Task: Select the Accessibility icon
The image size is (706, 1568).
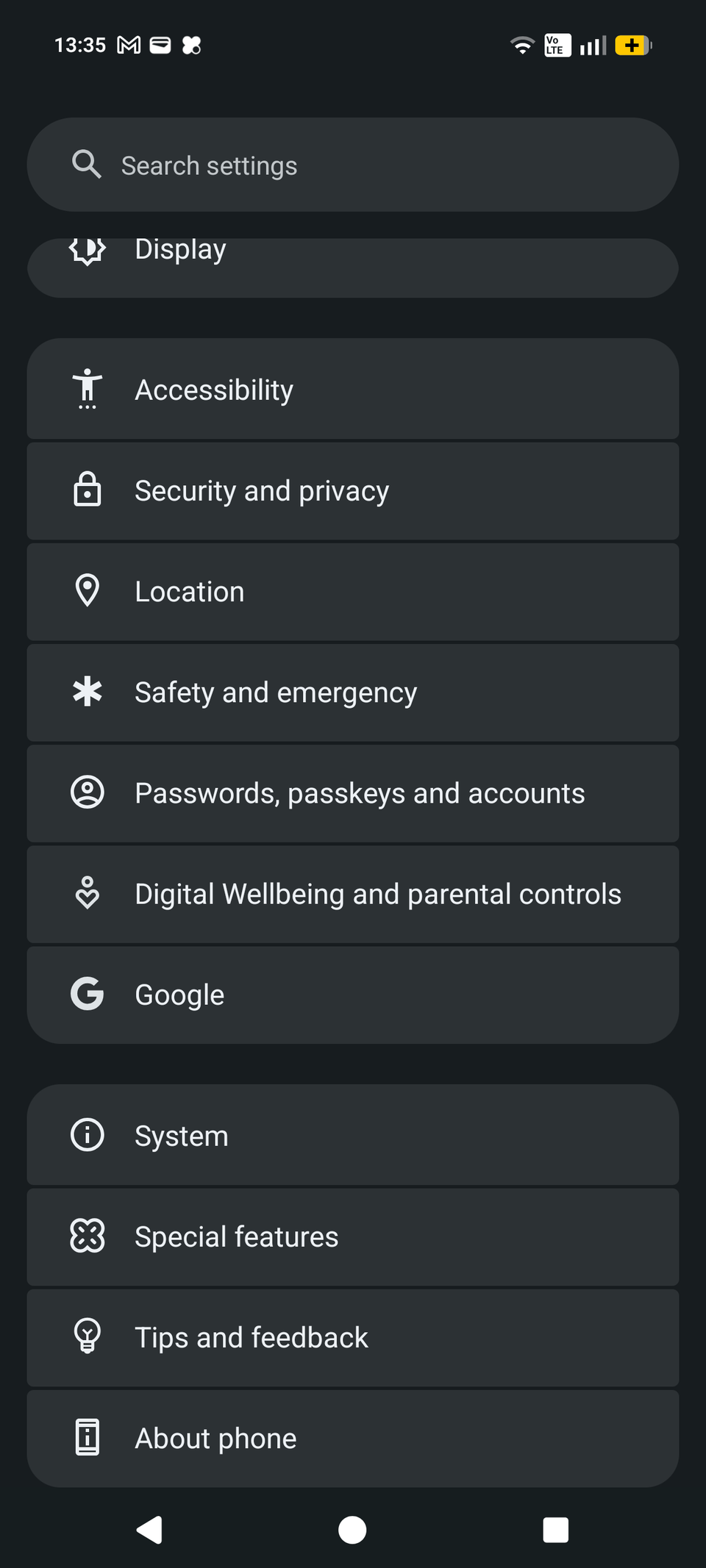Action: [87, 389]
